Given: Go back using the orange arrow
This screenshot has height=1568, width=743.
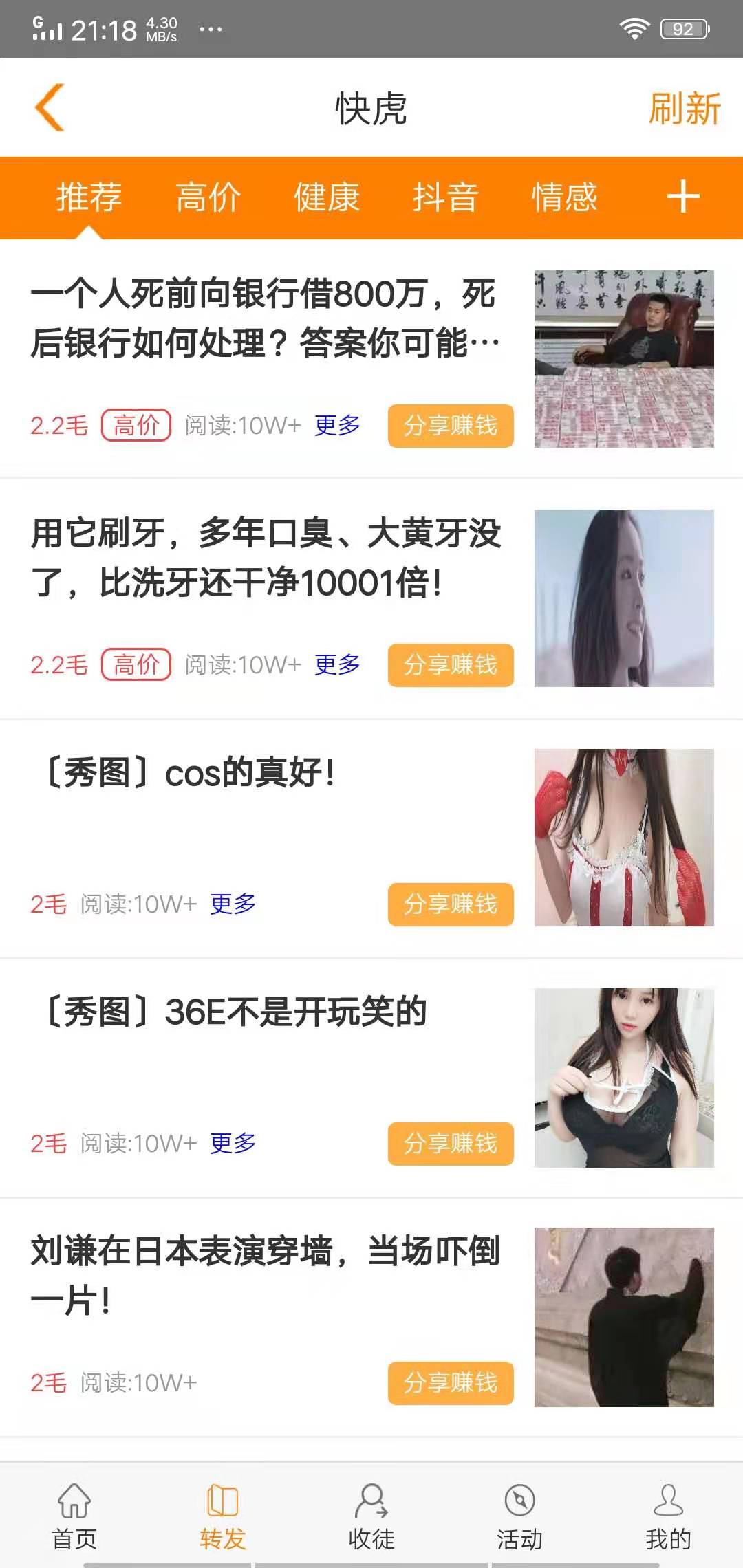Looking at the screenshot, I should [x=50, y=107].
